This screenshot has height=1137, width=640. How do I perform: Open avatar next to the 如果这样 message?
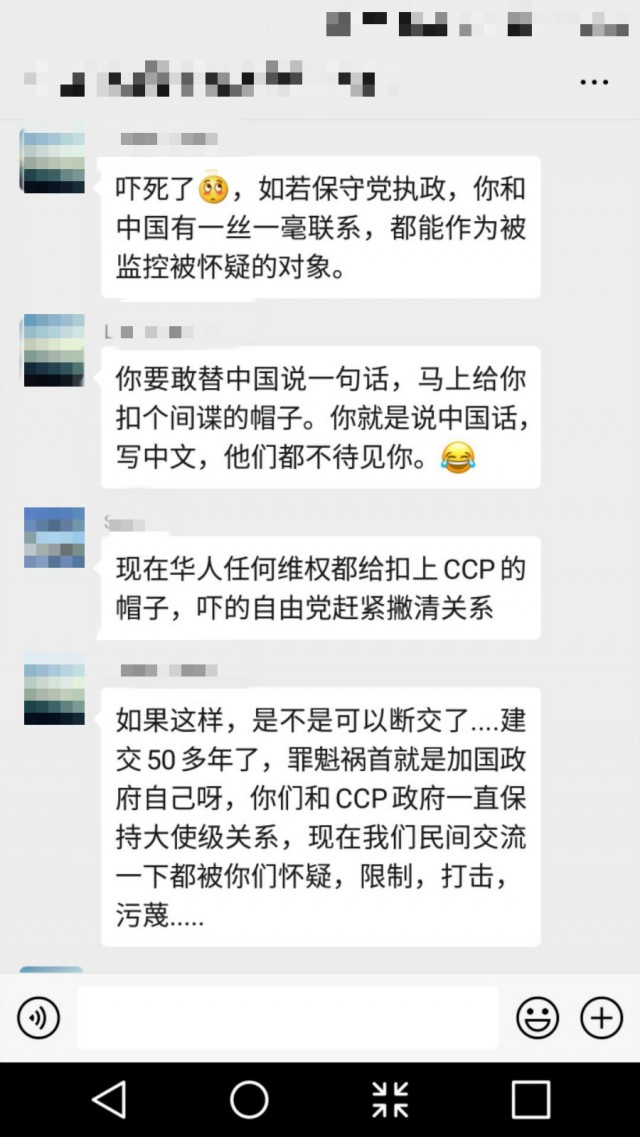click(x=54, y=689)
